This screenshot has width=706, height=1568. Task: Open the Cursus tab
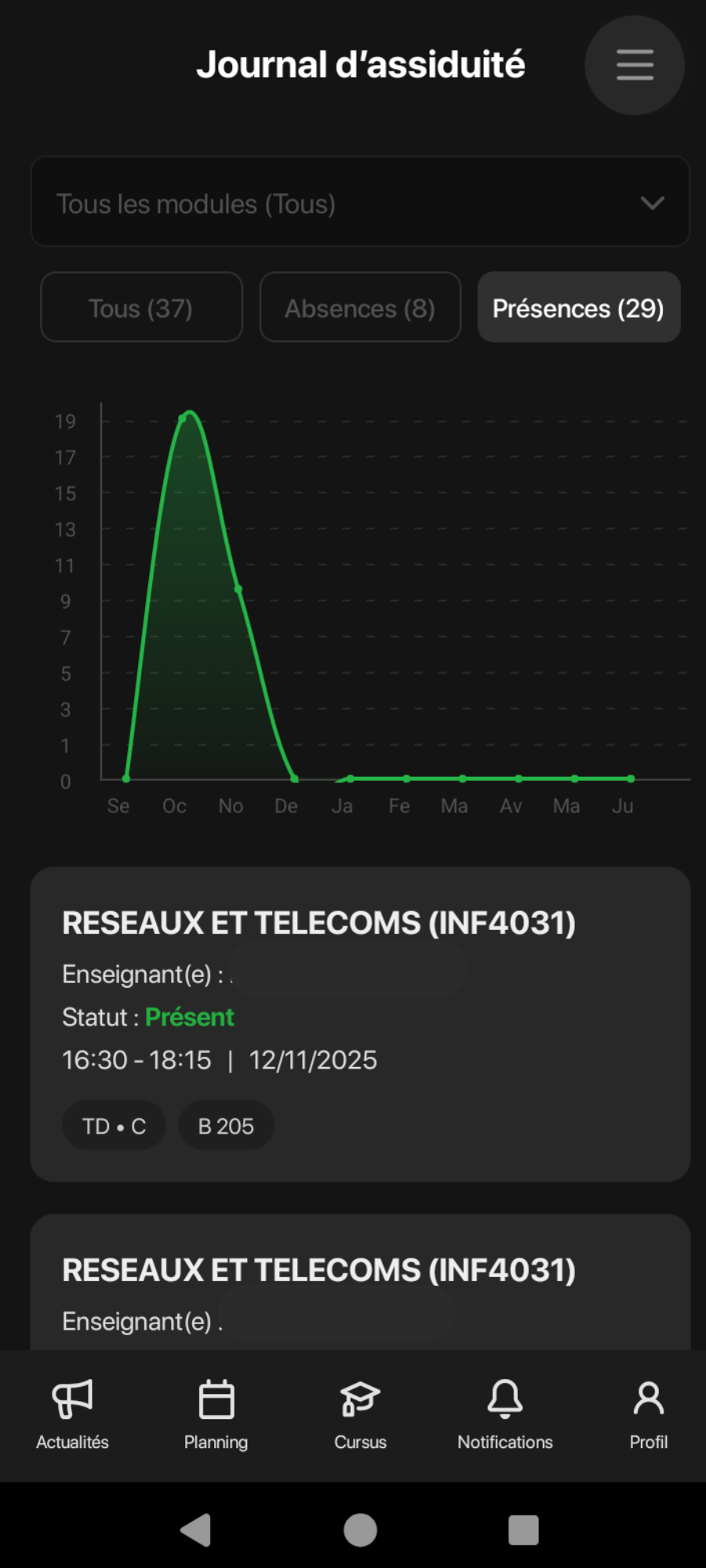360,1414
